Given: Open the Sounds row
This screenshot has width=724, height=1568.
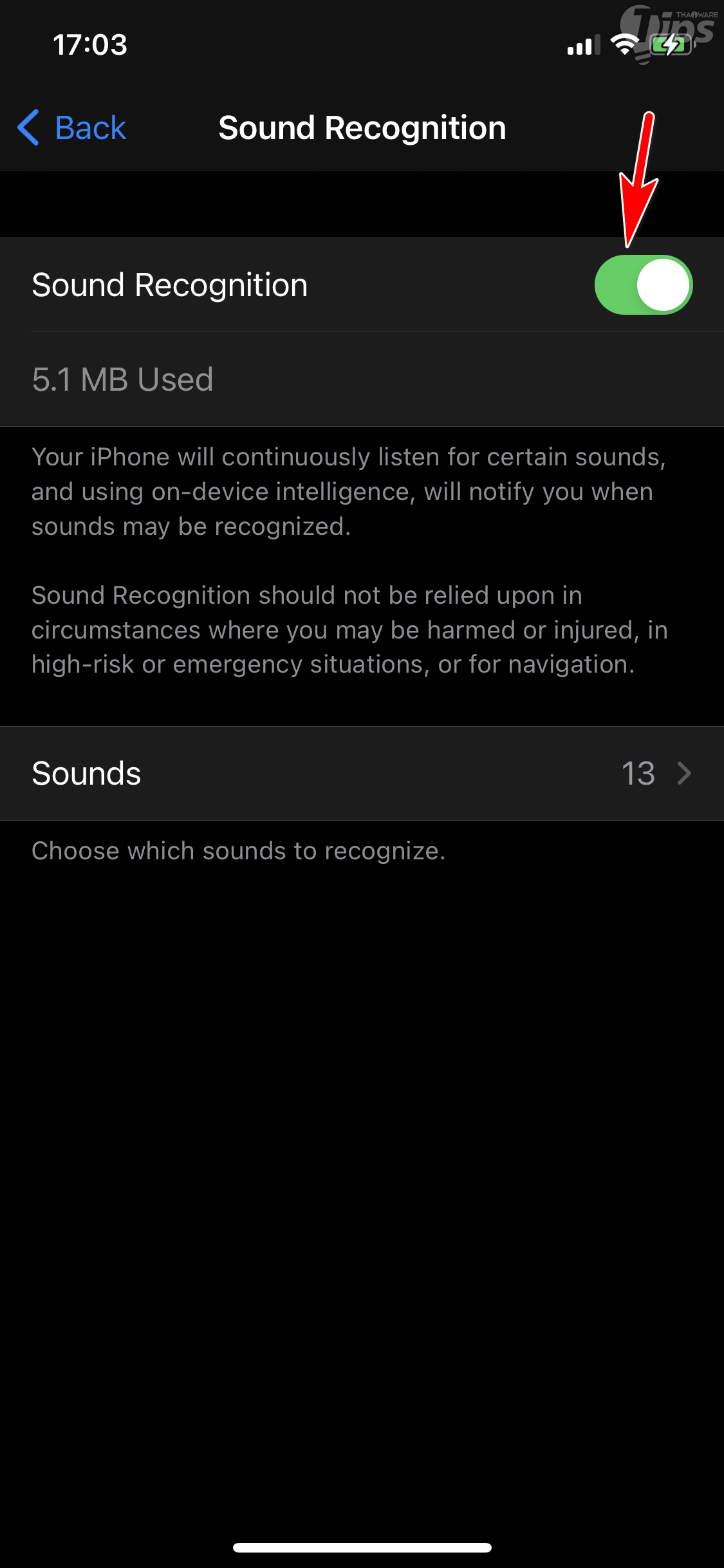Looking at the screenshot, I should point(362,773).
